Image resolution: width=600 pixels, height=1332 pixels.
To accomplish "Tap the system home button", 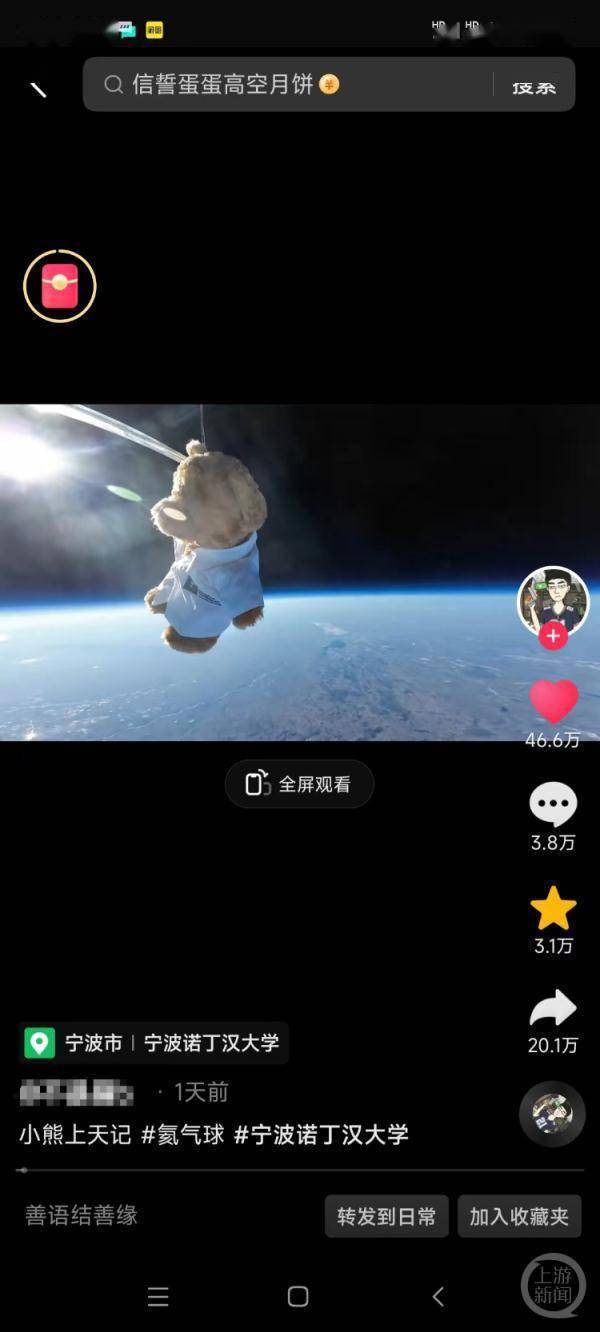I will (x=298, y=1296).
